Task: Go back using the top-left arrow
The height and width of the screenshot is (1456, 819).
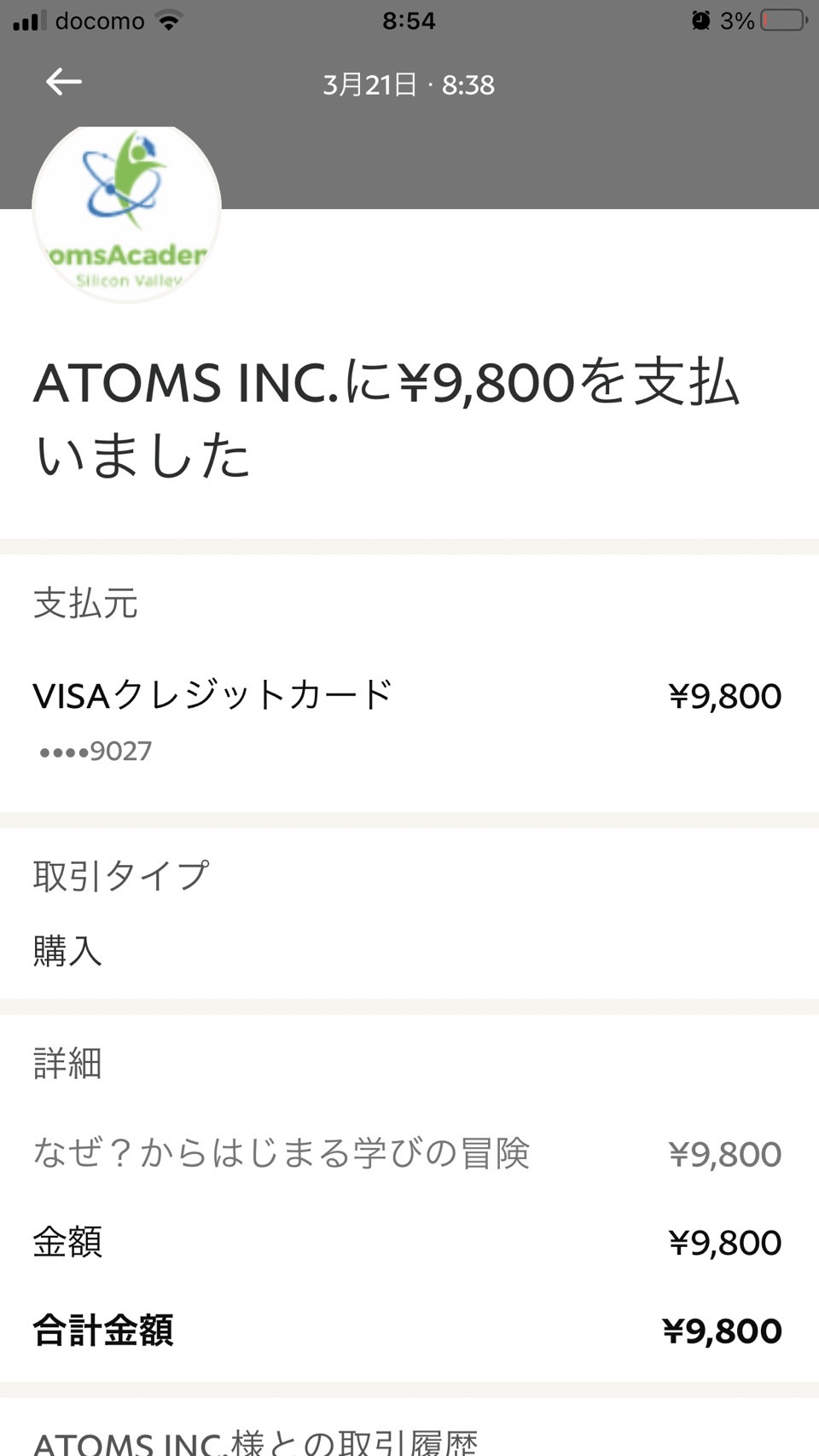Action: tap(64, 82)
